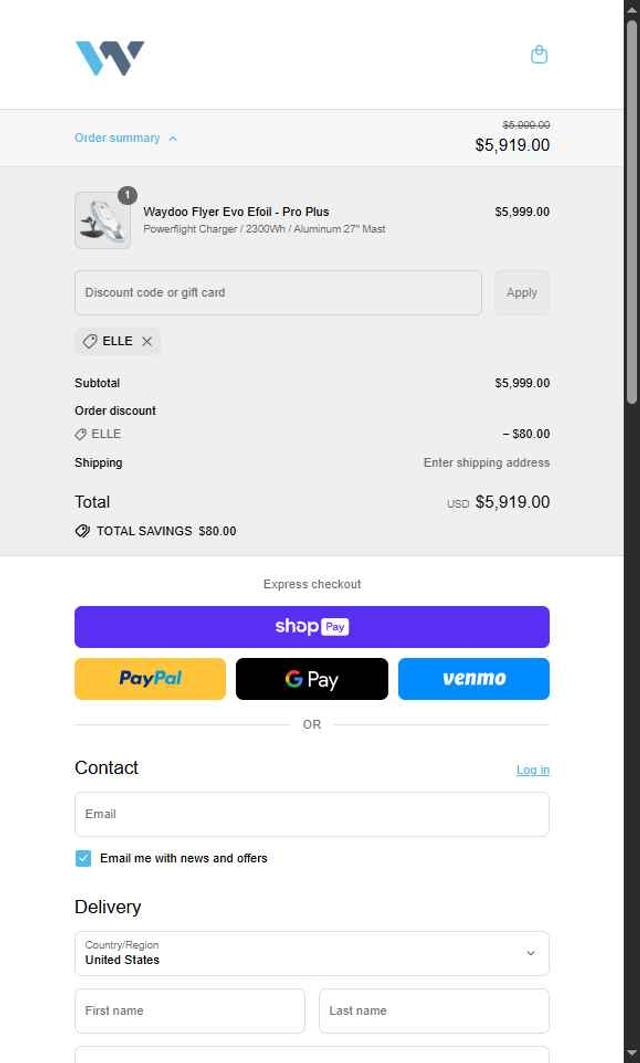This screenshot has height=1063, width=640.
Task: Tap the Email input field
Action: 312,814
